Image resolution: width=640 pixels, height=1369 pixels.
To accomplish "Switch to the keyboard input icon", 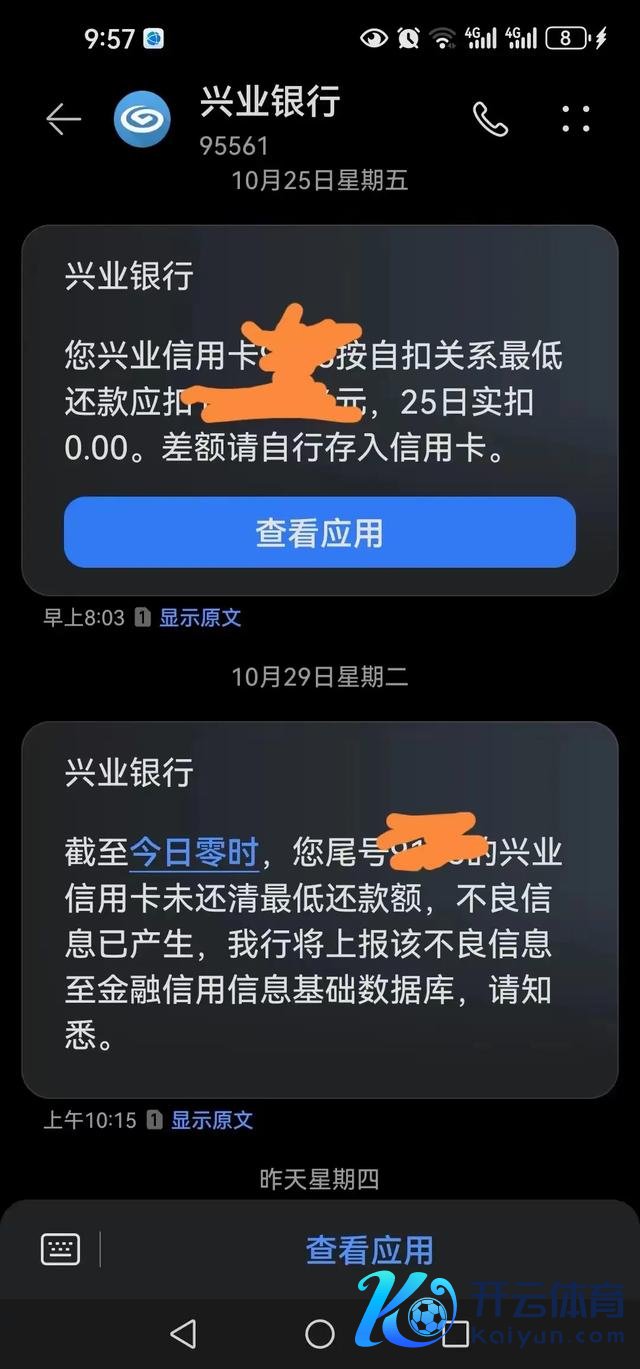I will tap(60, 1249).
